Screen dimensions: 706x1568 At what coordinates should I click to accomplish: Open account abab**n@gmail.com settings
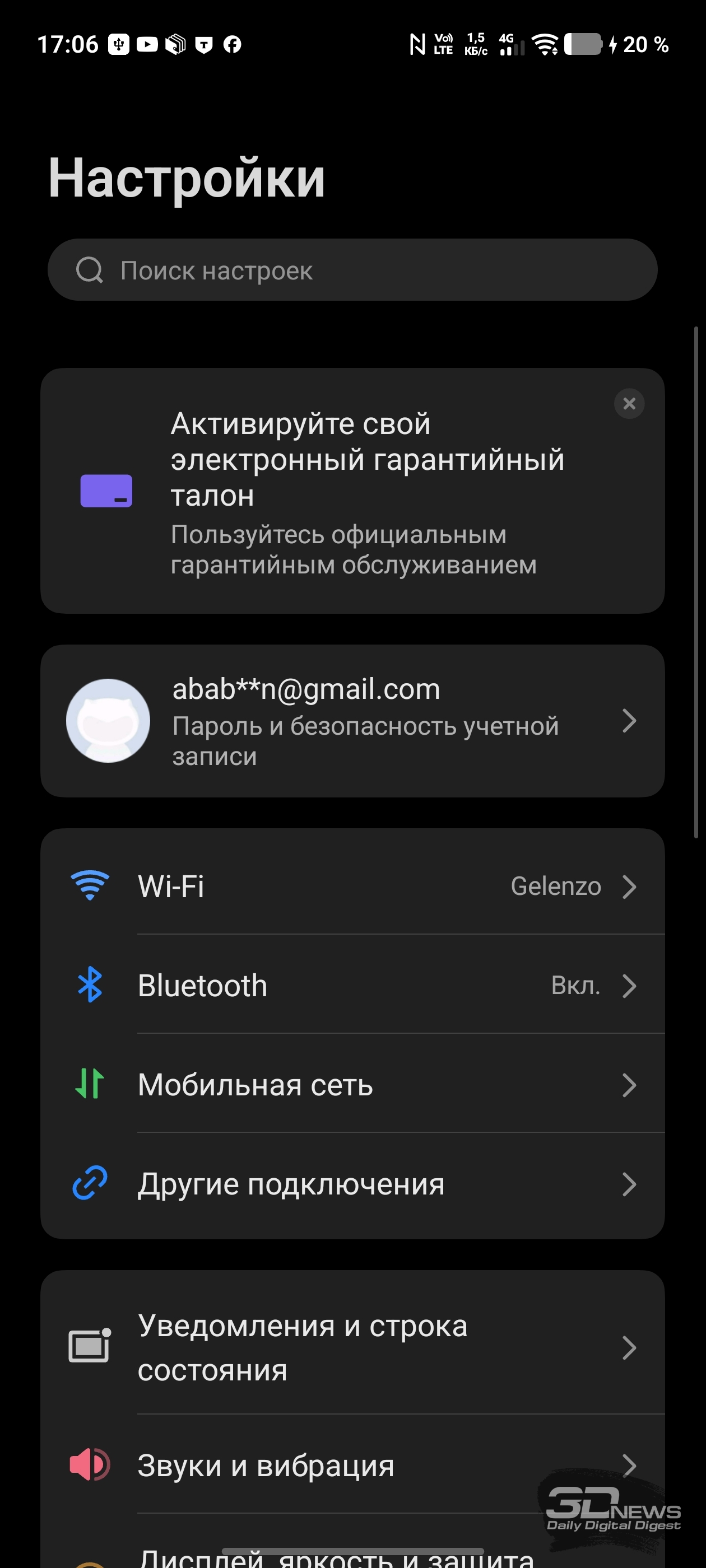[352, 721]
